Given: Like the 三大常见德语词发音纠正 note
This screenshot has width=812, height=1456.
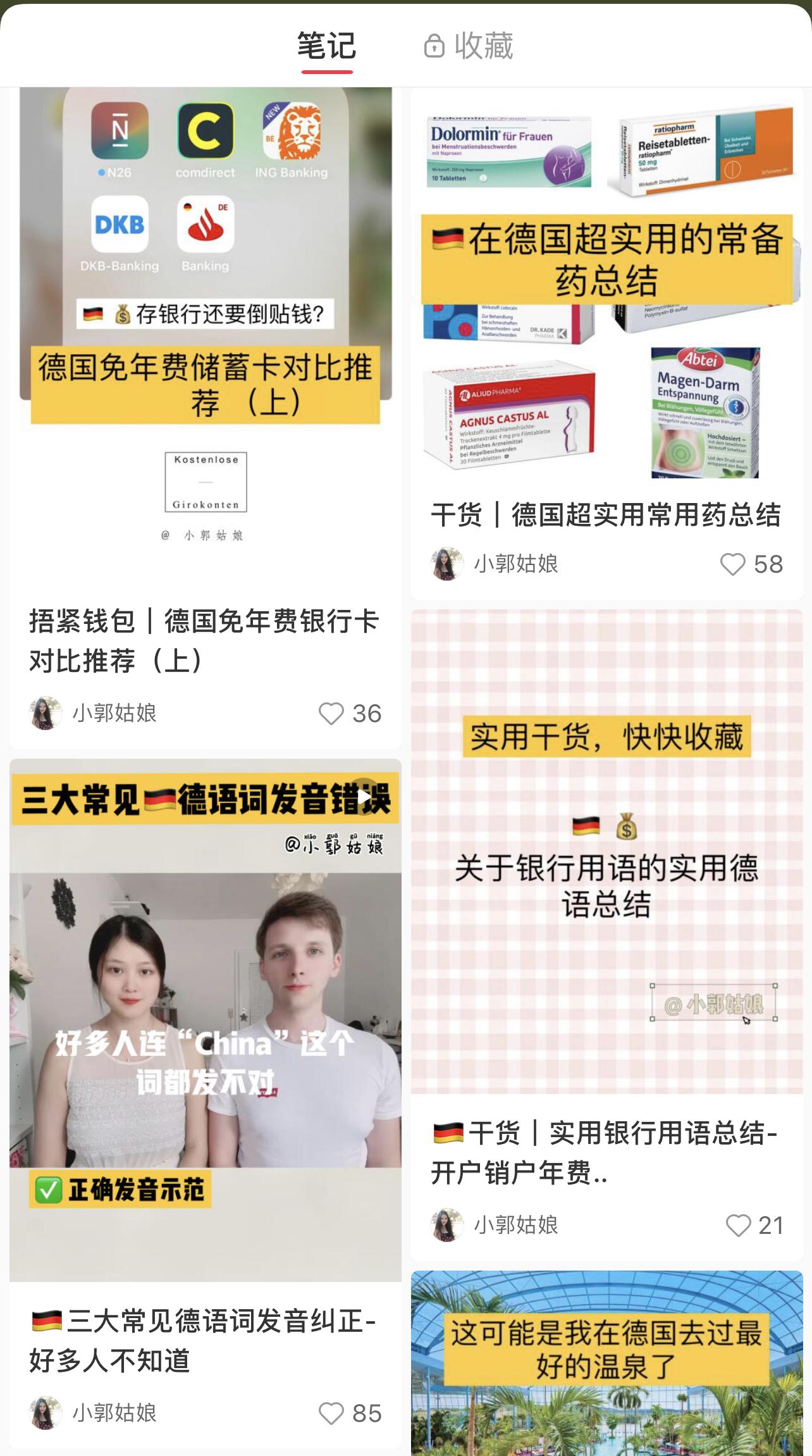Looking at the screenshot, I should [331, 1413].
